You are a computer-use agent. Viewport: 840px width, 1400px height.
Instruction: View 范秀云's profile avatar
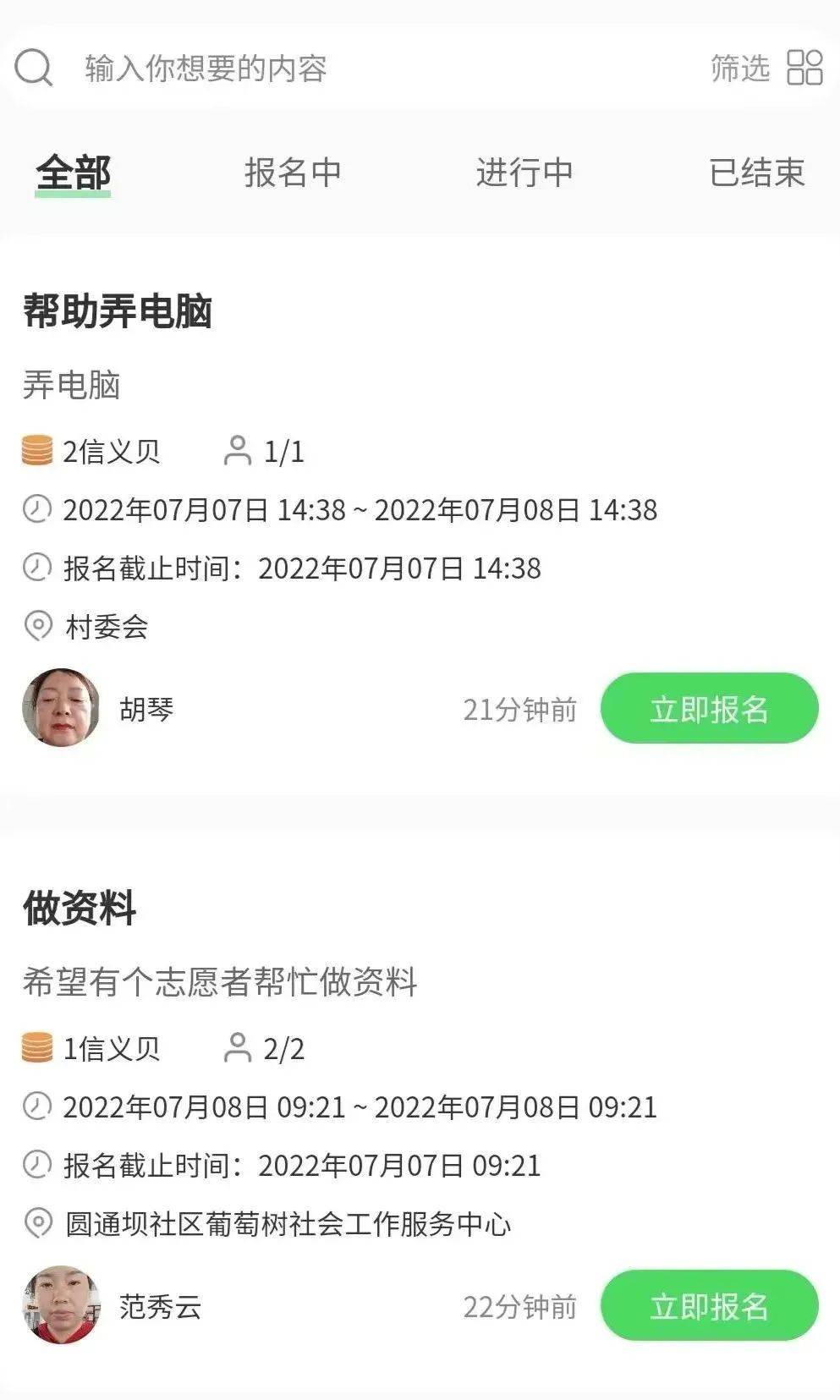pyautogui.click(x=61, y=1305)
